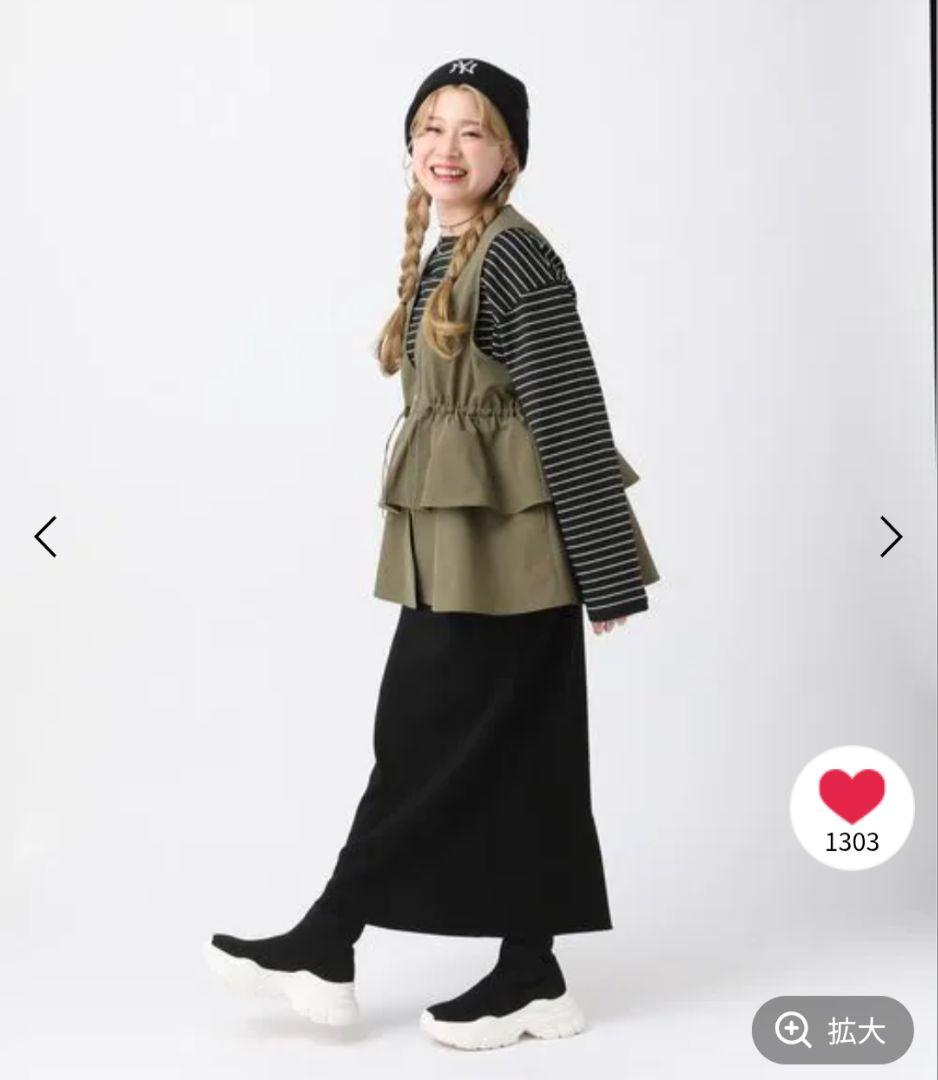Like this item with the heart button
The width and height of the screenshot is (938, 1080).
851,798
